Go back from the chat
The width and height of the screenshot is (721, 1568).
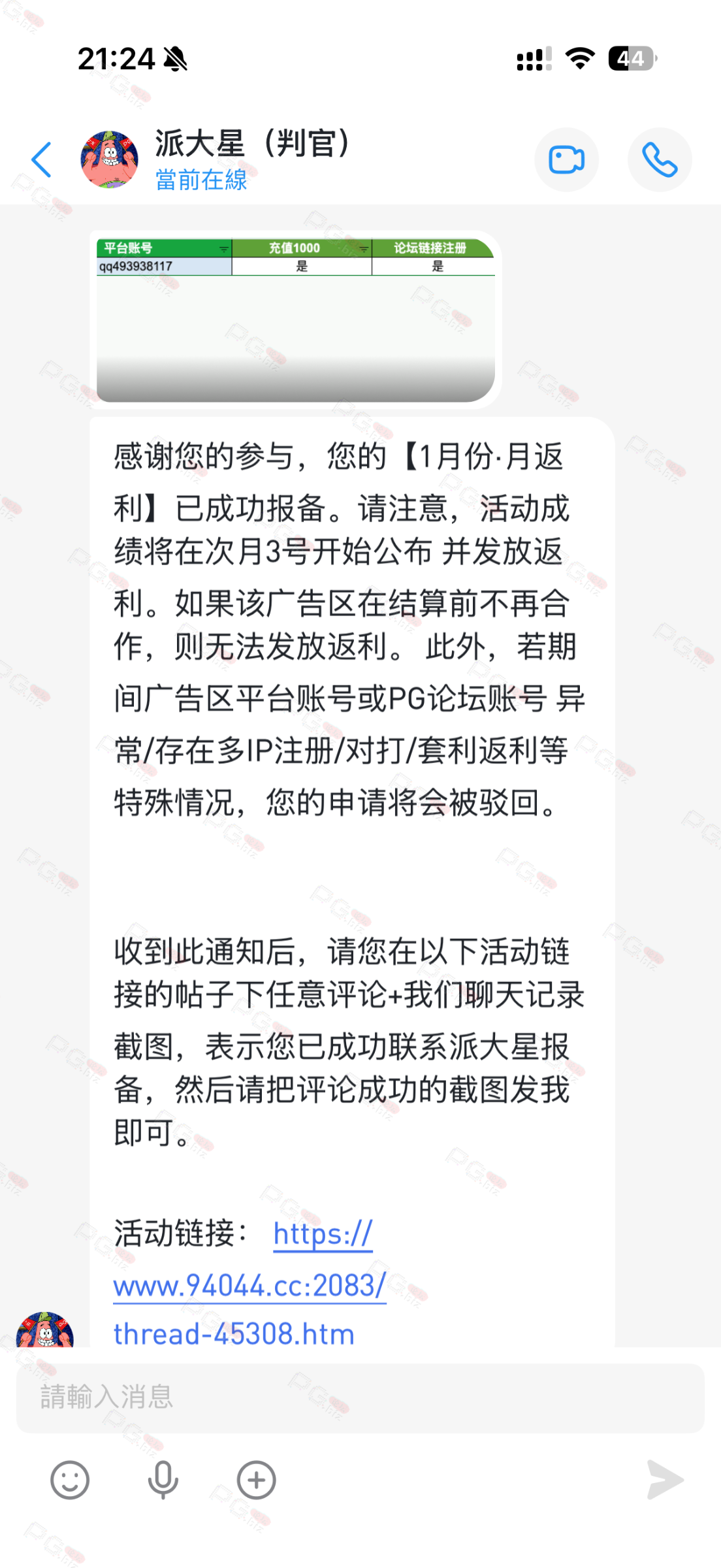[x=42, y=159]
